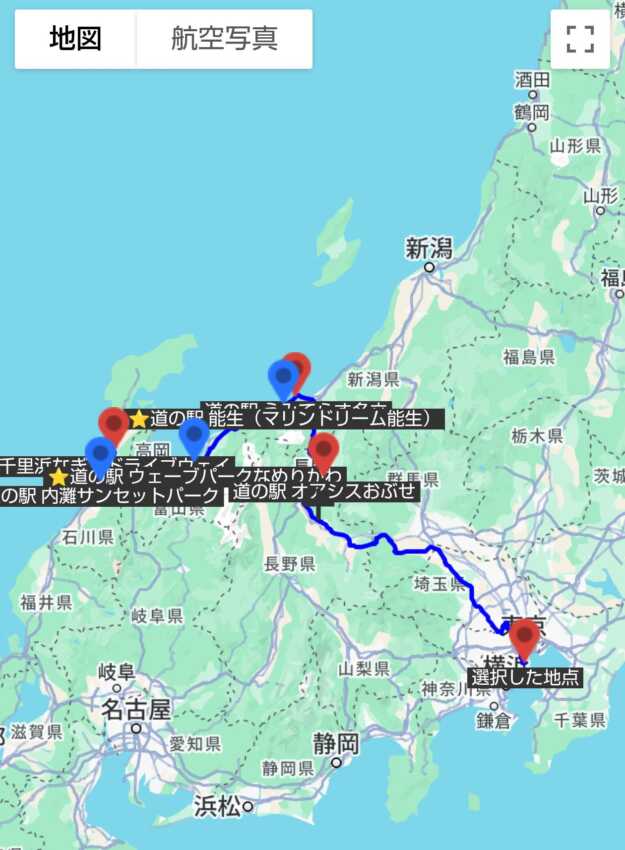Select the blue pin for ウェーブパークなめりかわ
The height and width of the screenshot is (850, 625).
click(x=194, y=435)
